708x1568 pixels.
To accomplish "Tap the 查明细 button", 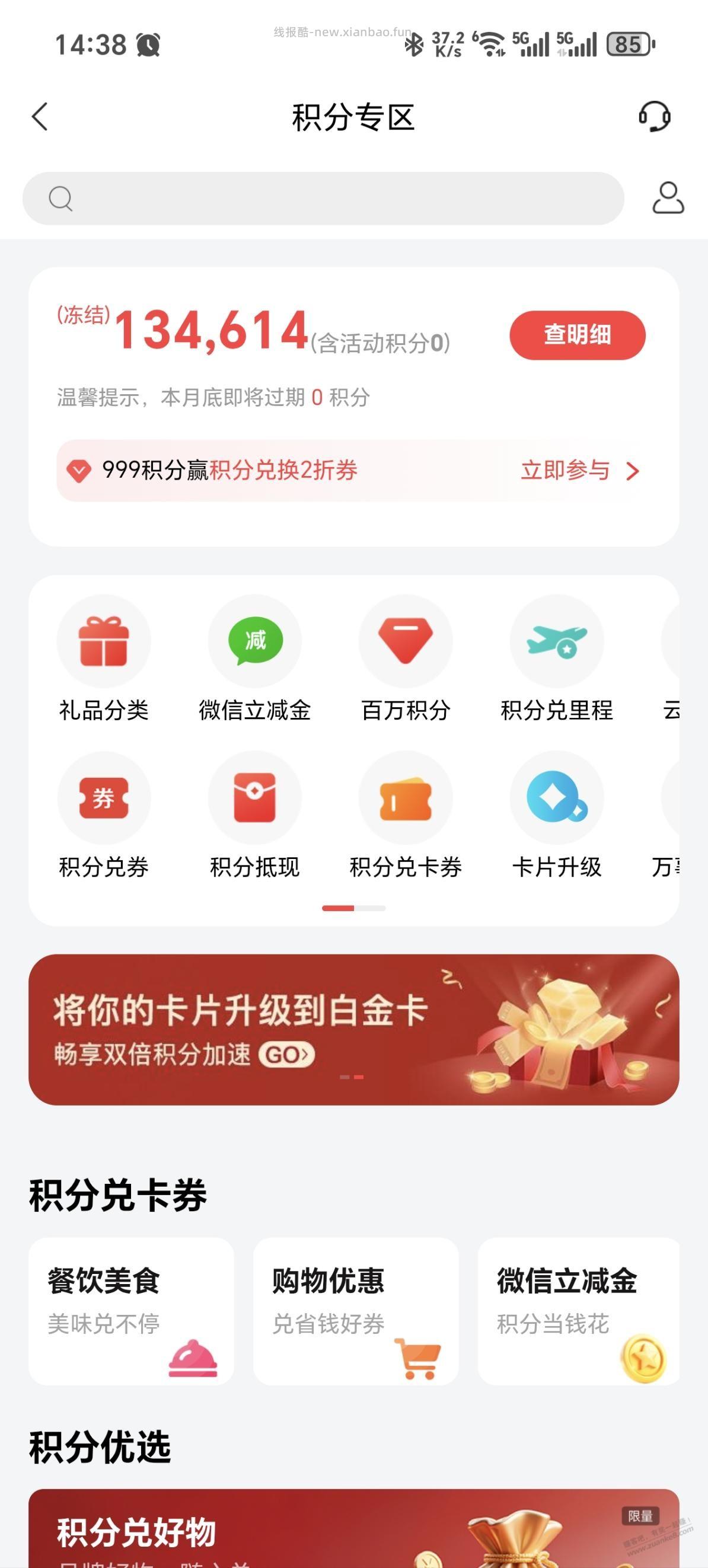I will tap(576, 335).
